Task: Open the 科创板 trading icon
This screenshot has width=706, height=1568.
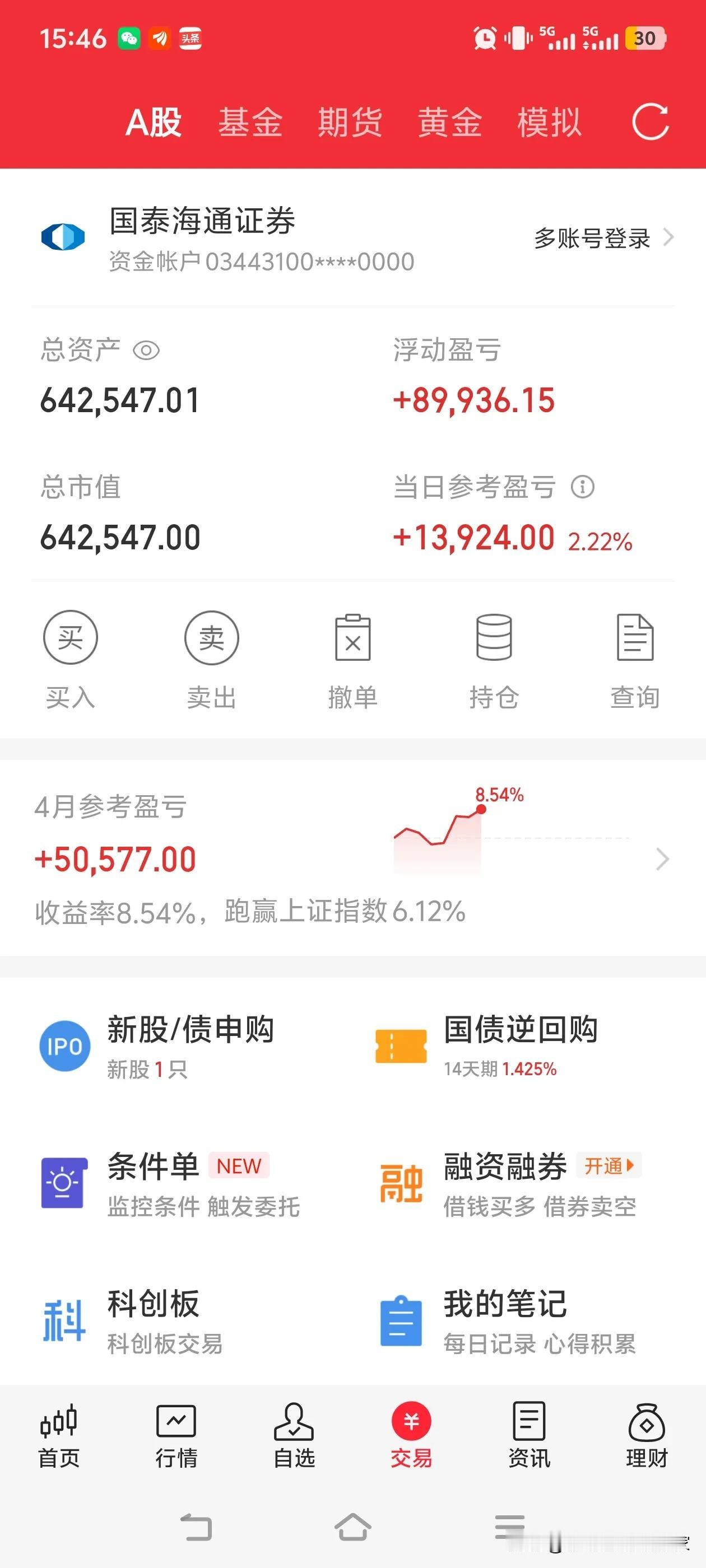Action: [x=64, y=1320]
